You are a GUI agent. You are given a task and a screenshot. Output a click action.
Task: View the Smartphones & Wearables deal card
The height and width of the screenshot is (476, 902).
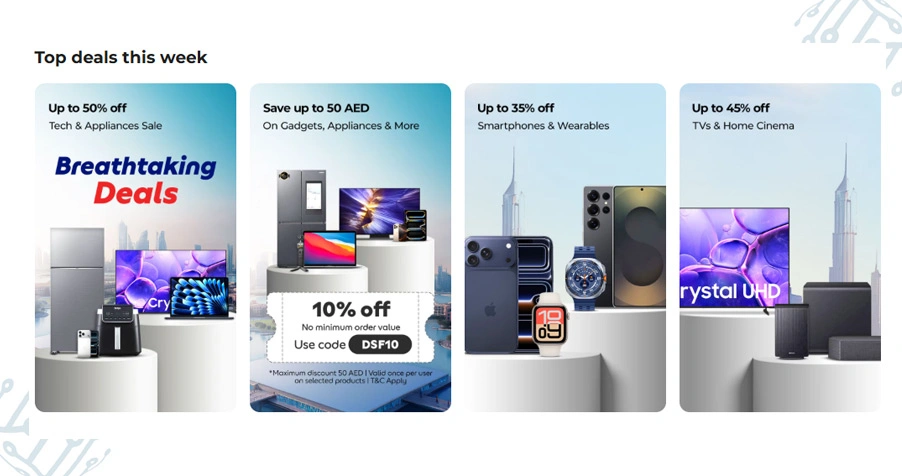pyautogui.click(x=565, y=247)
